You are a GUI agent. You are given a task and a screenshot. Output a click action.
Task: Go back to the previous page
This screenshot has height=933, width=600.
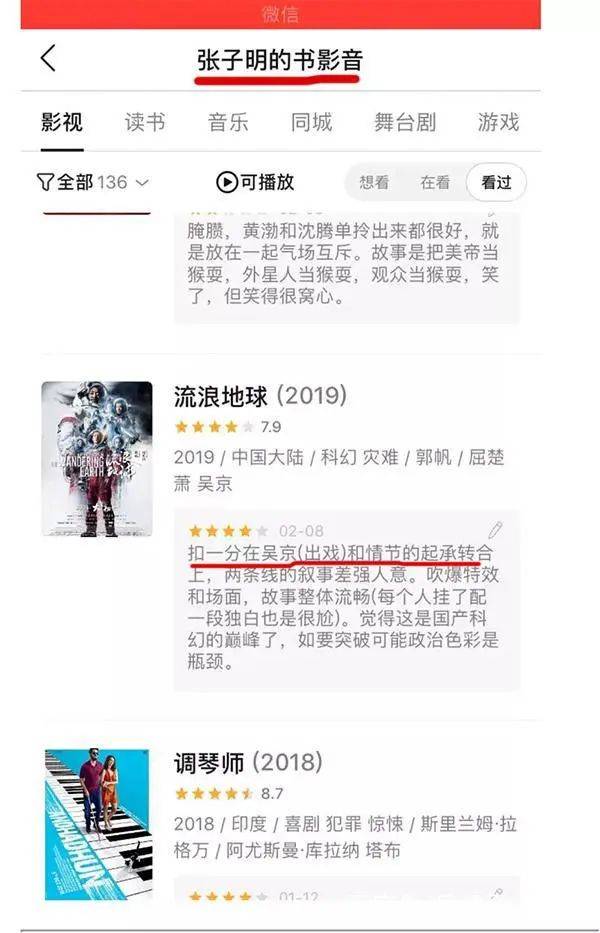pyautogui.click(x=48, y=58)
